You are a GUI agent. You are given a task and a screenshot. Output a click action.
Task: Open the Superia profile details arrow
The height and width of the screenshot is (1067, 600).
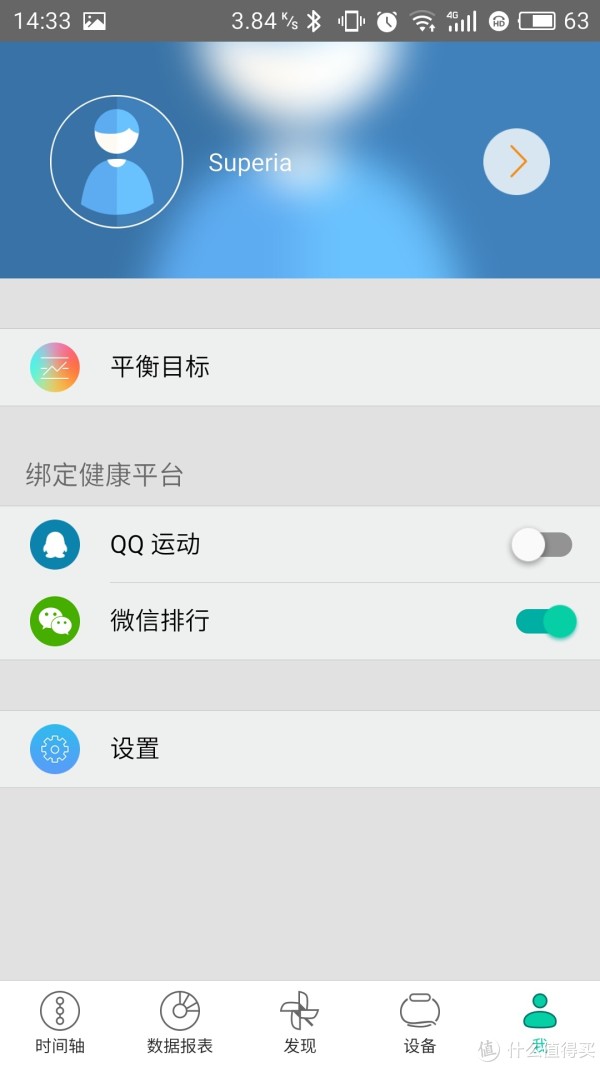pos(516,161)
